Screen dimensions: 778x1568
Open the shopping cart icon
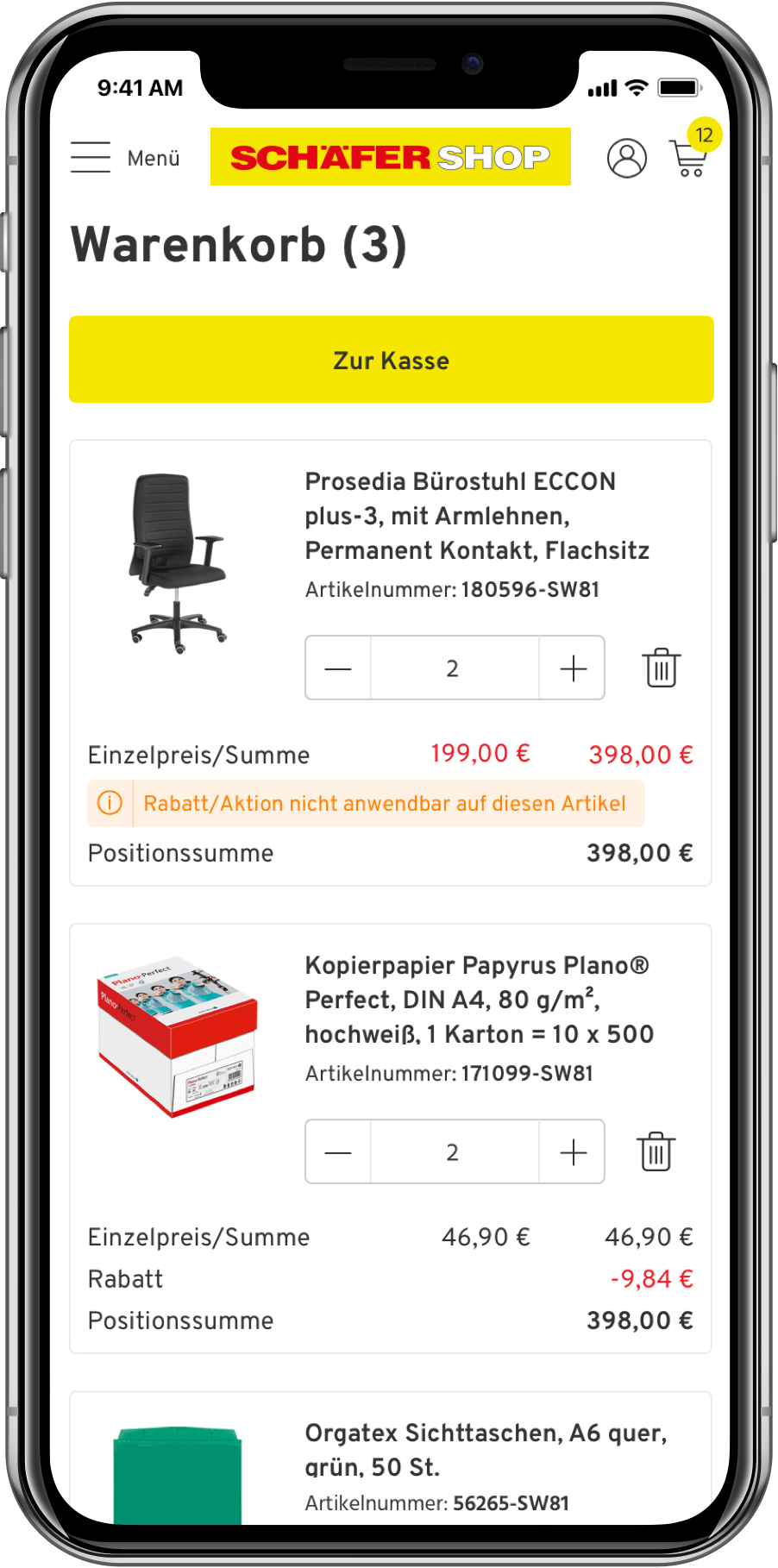(x=689, y=158)
